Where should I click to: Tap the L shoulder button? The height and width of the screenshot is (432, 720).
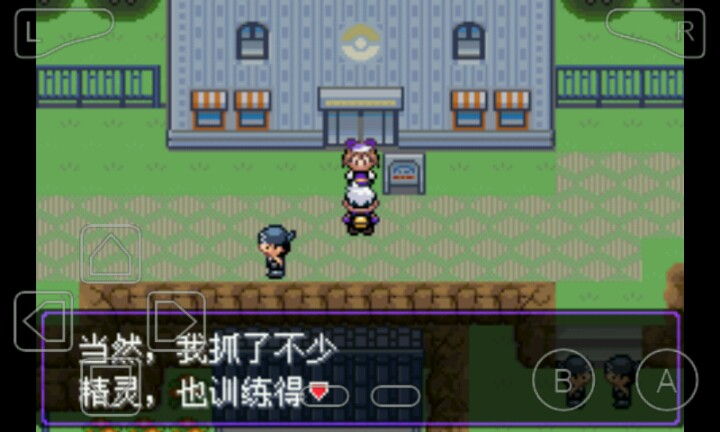(x=62, y=33)
